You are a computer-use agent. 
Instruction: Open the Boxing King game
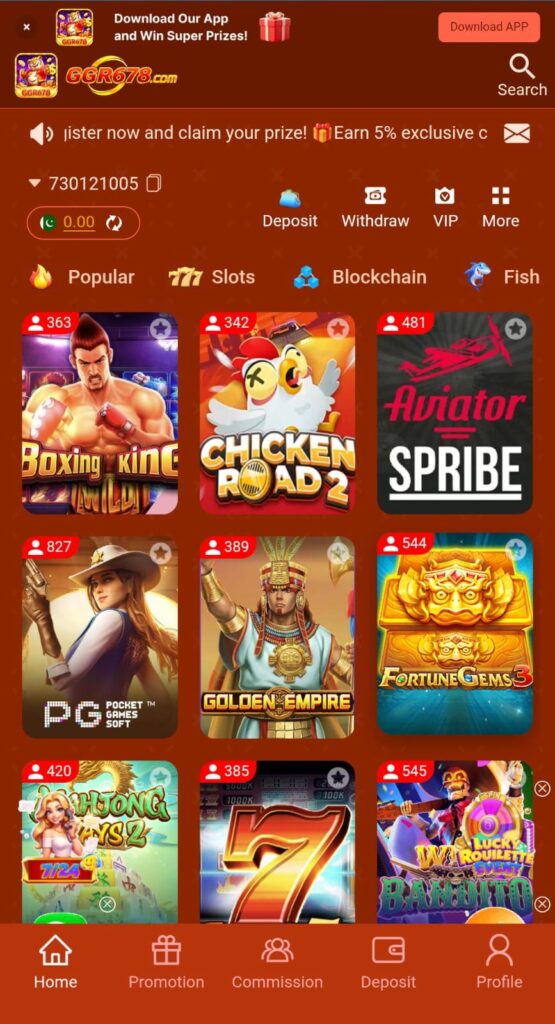point(100,413)
